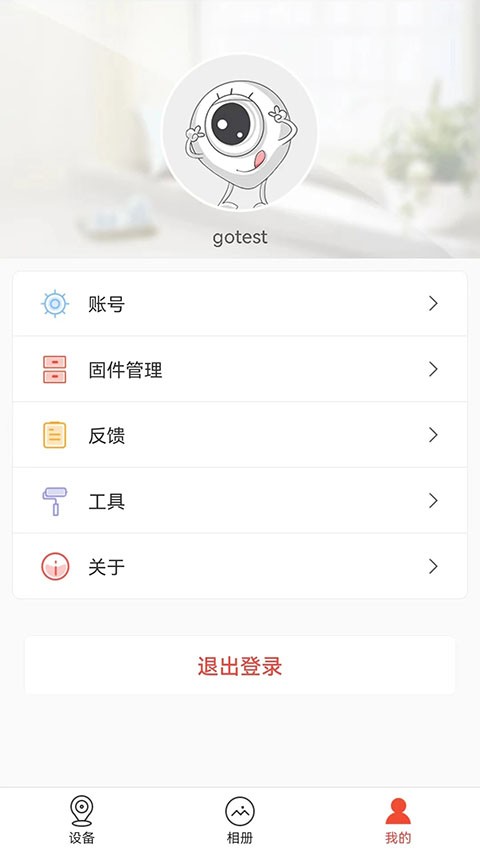Image resolution: width=480 pixels, height=853 pixels.
Task: Select the 我的 profile tab
Action: click(x=398, y=820)
